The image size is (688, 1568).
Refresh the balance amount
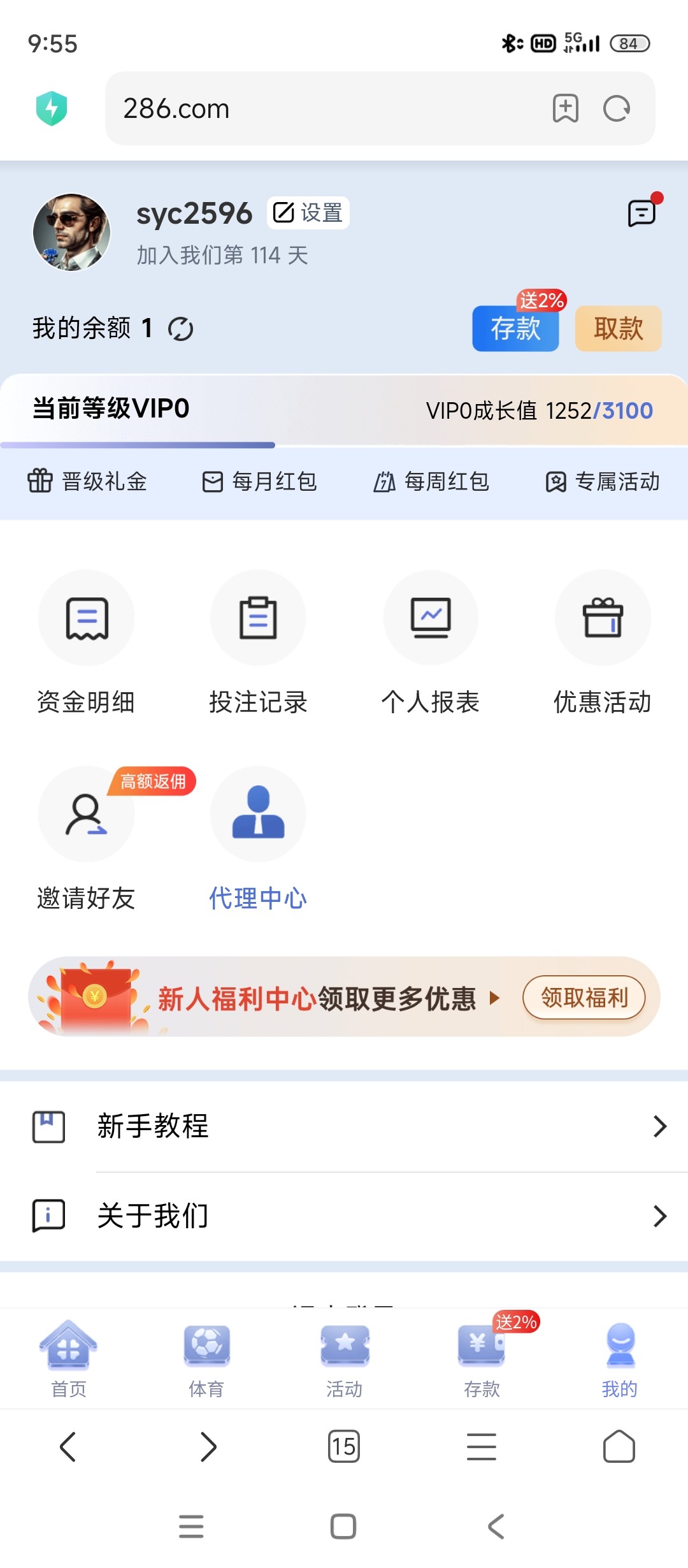pyautogui.click(x=181, y=329)
